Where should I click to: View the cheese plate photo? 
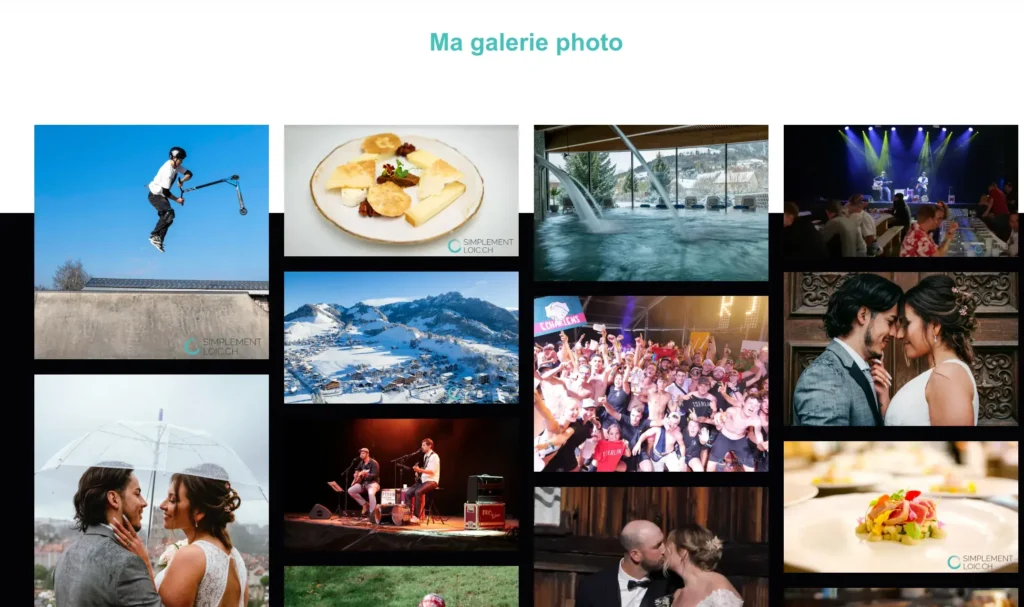click(401, 190)
